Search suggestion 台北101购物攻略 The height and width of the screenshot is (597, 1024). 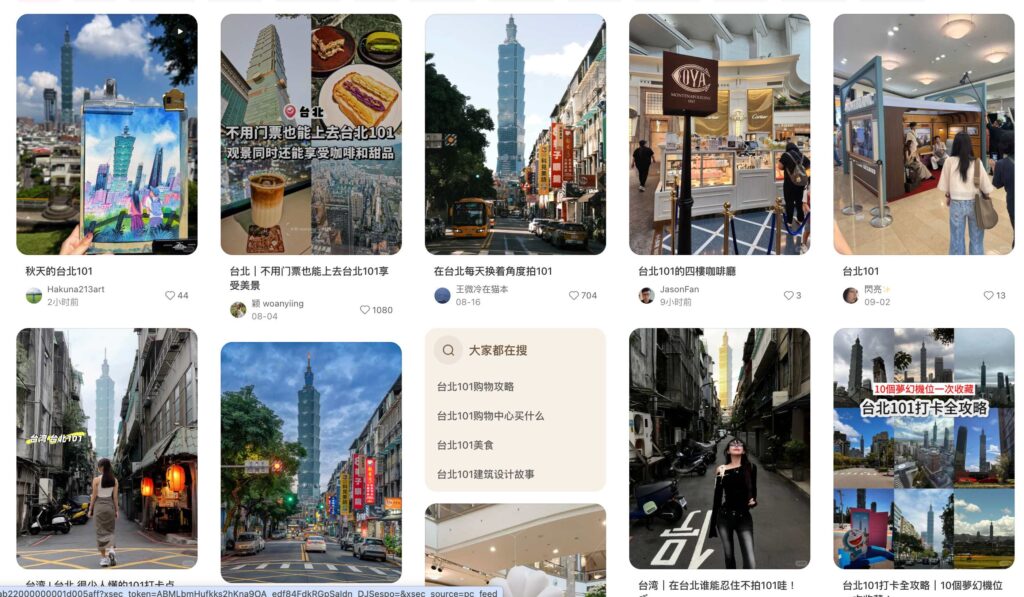(x=475, y=387)
